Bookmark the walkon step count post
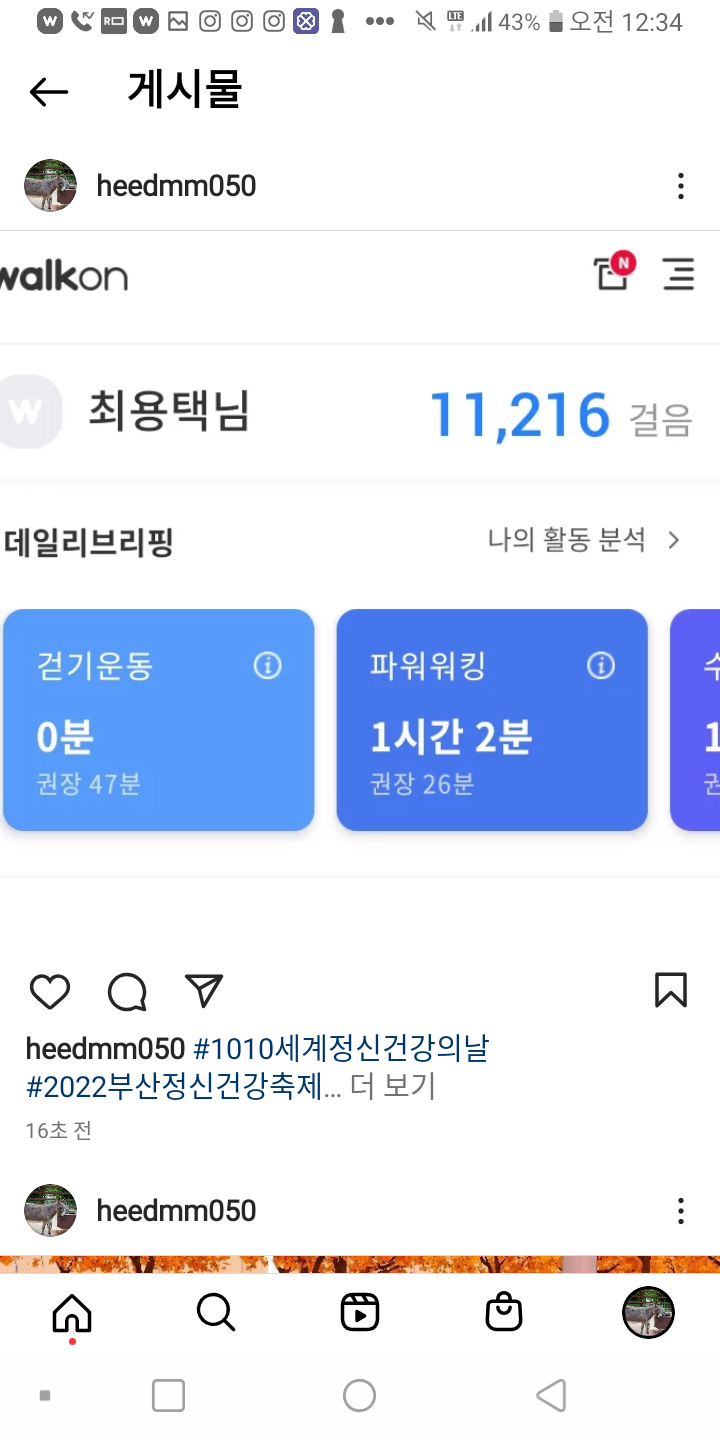 [670, 990]
